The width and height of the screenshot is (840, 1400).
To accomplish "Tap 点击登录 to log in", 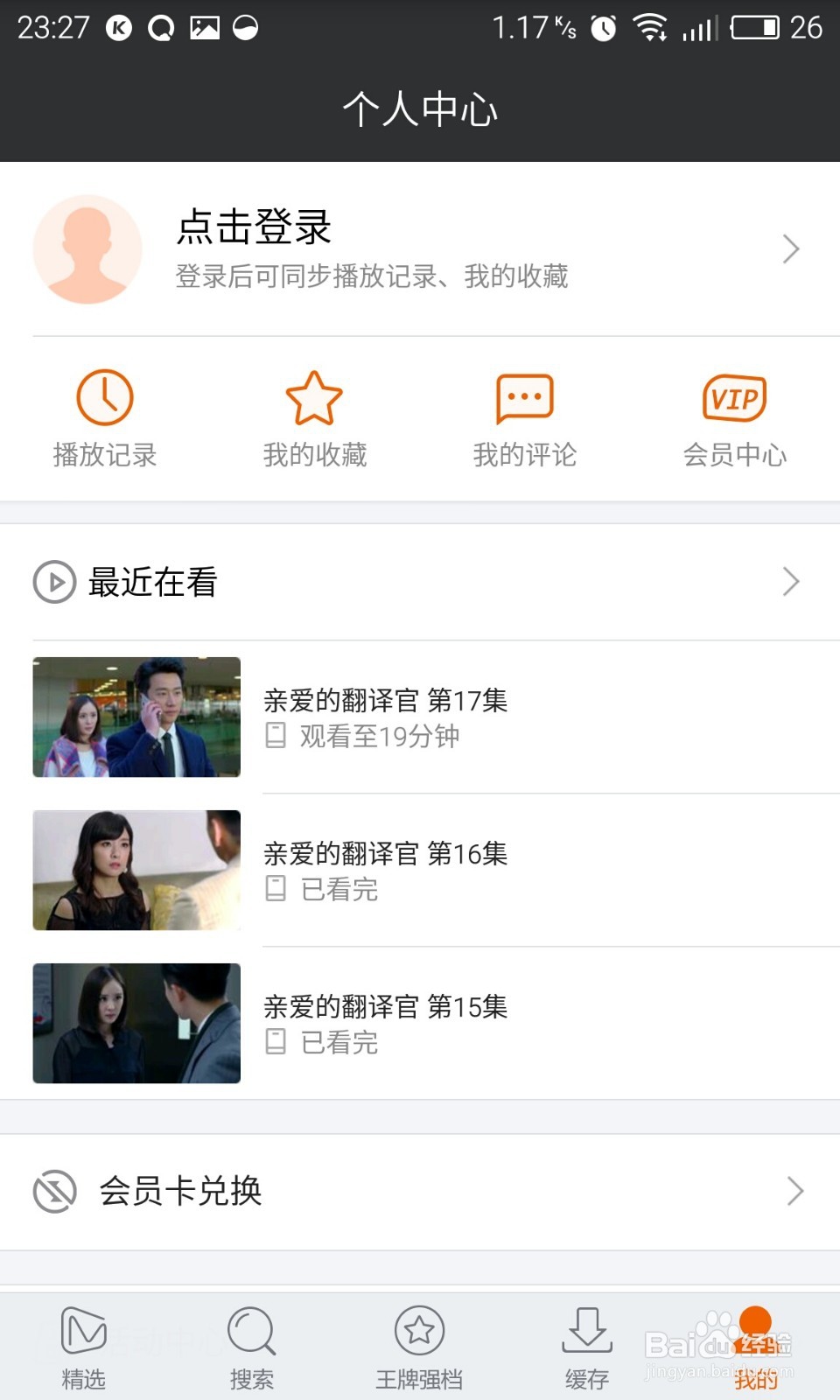I will coord(254,227).
